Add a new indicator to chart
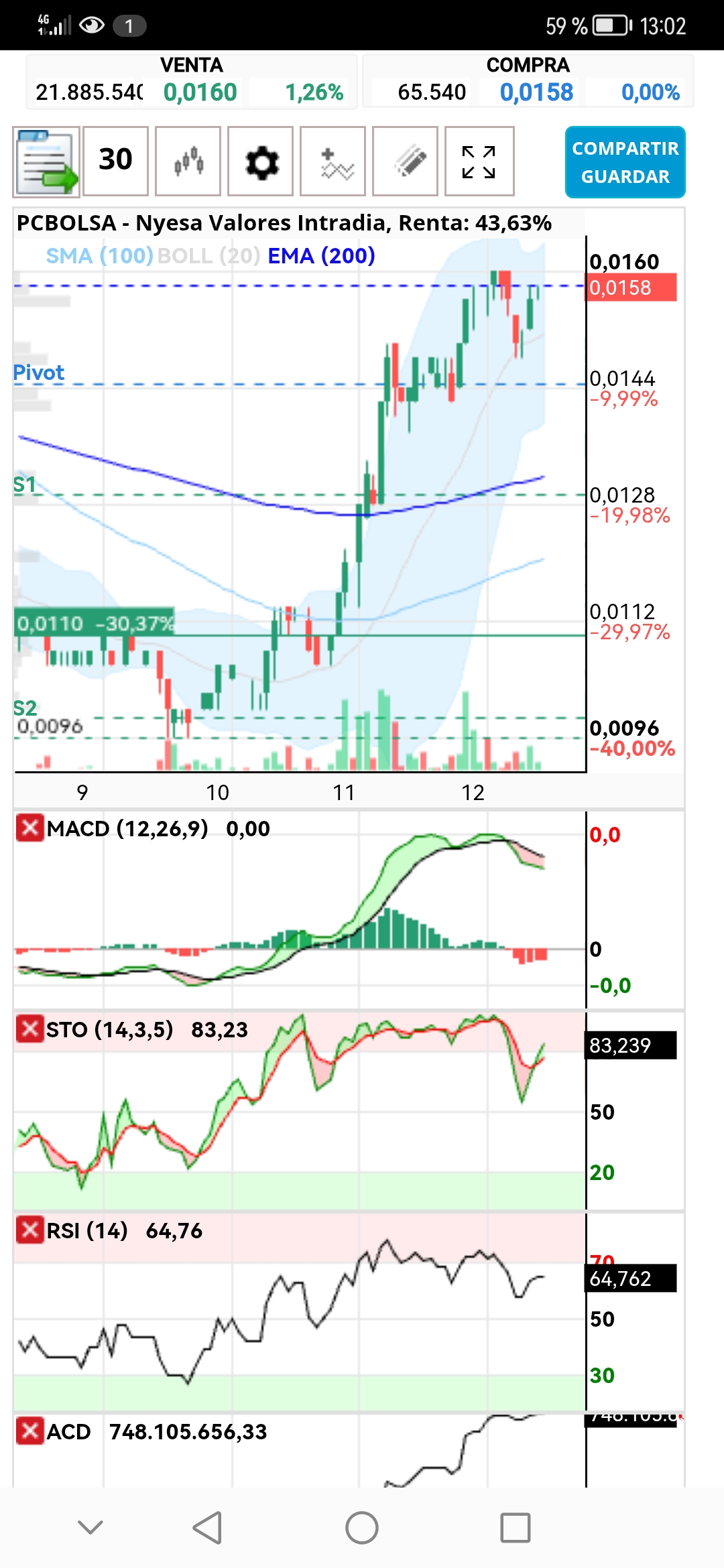This screenshot has height=1568, width=724. point(333,161)
